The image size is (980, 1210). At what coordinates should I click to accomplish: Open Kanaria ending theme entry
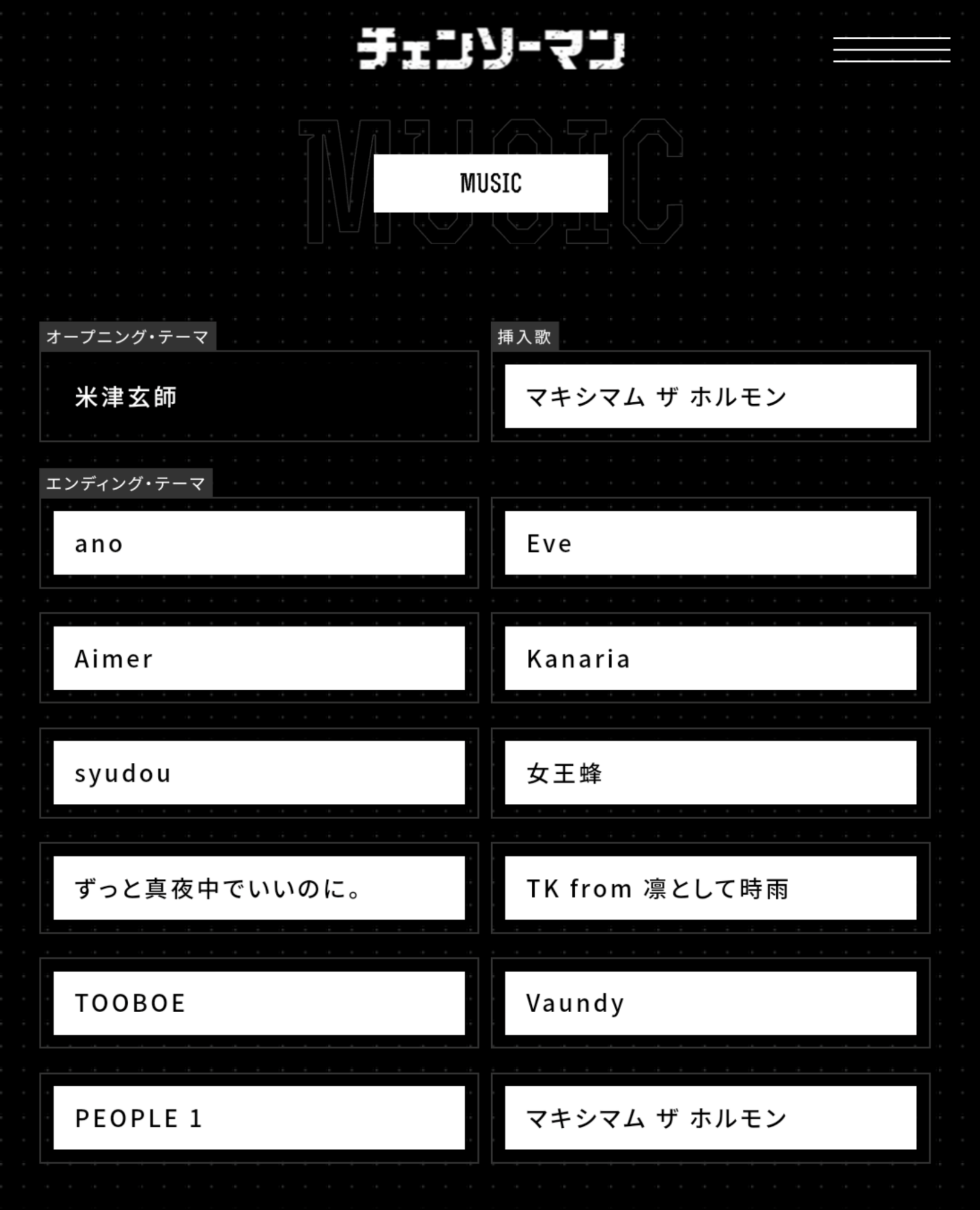pyautogui.click(x=710, y=658)
